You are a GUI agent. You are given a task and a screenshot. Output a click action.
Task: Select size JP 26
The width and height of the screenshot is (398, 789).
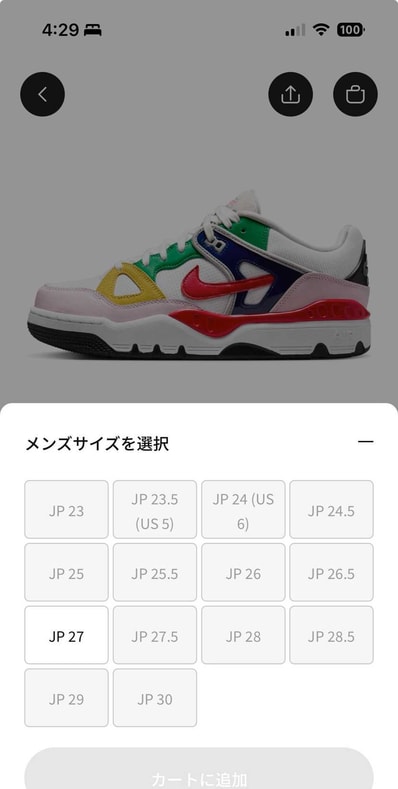243,573
